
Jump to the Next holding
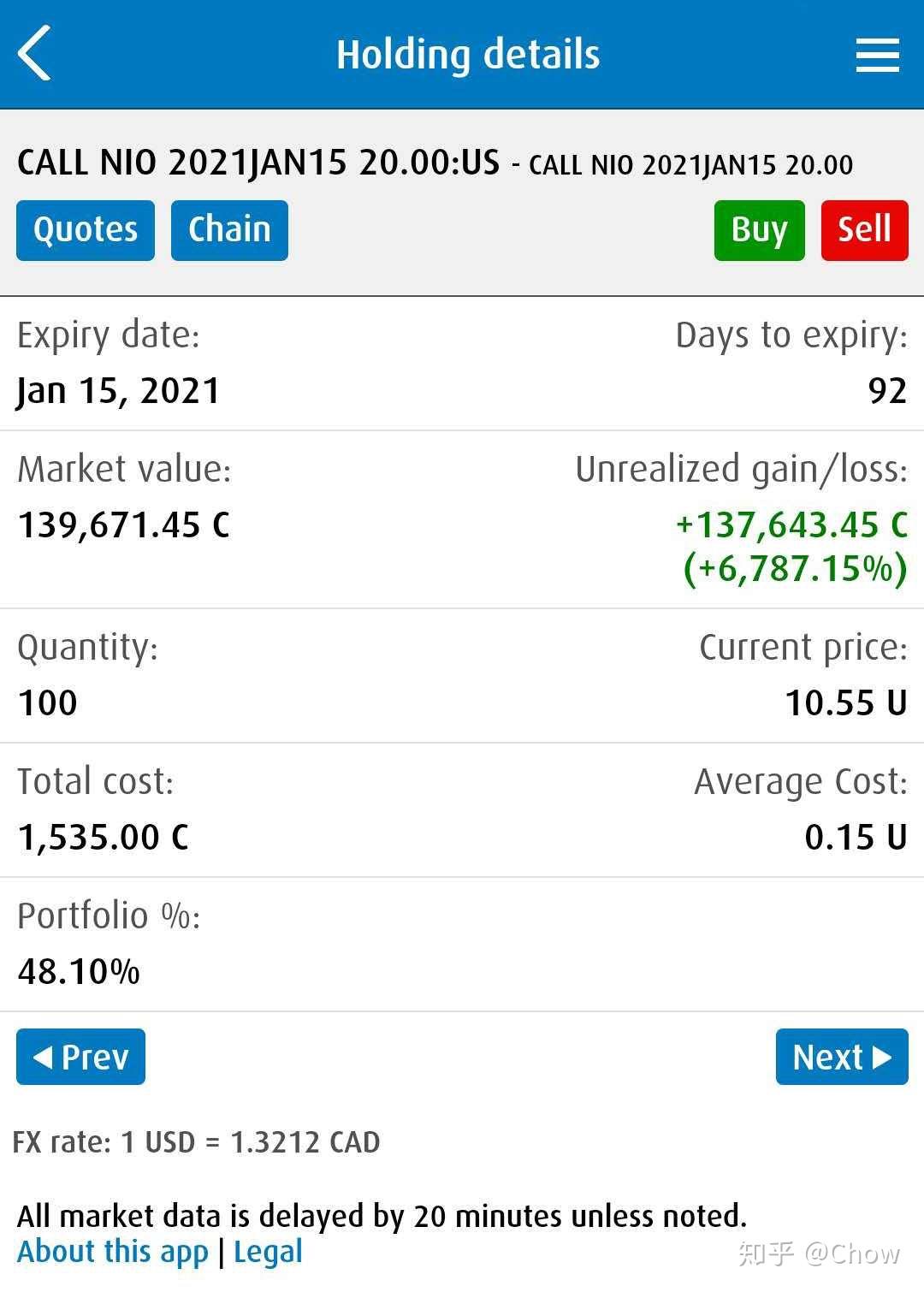(x=841, y=1057)
